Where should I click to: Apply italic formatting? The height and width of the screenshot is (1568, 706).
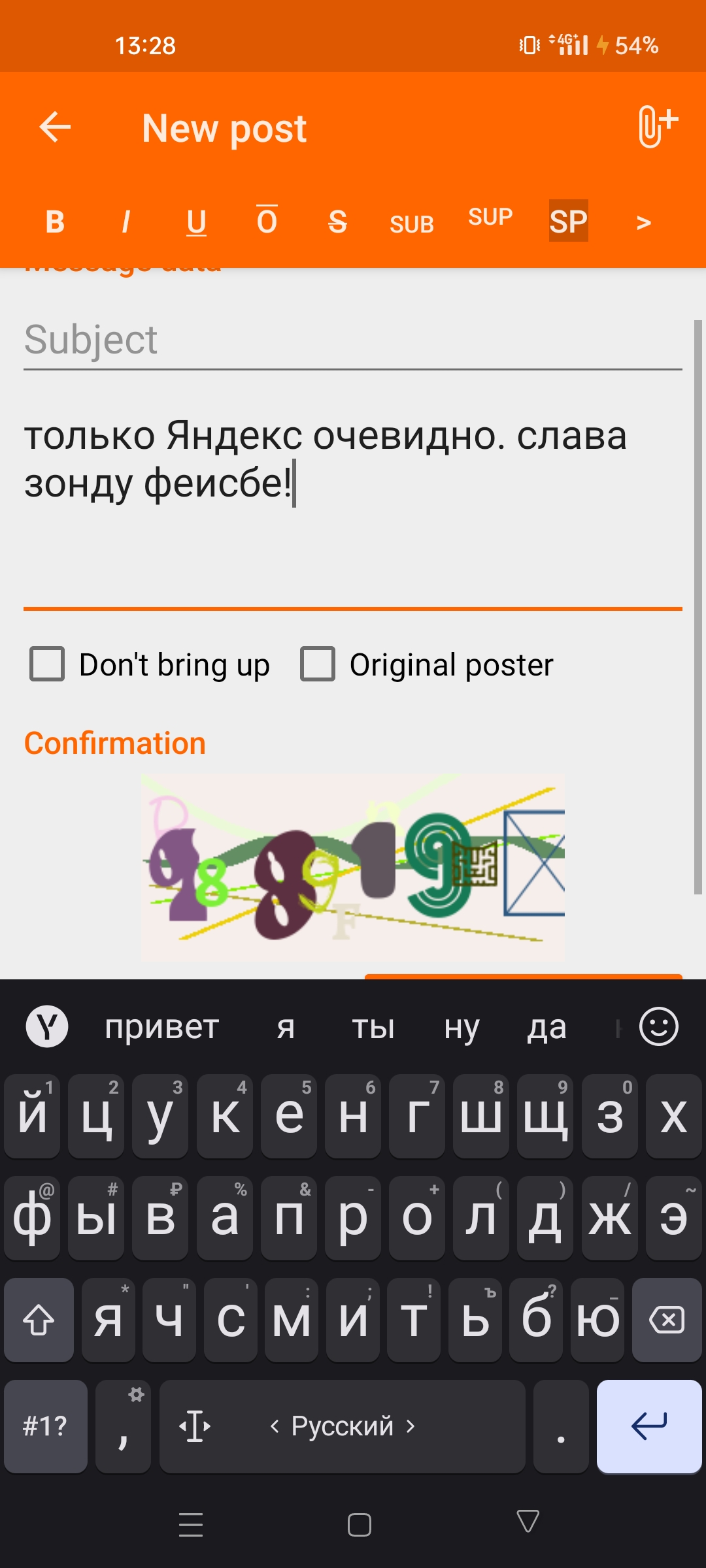click(126, 221)
